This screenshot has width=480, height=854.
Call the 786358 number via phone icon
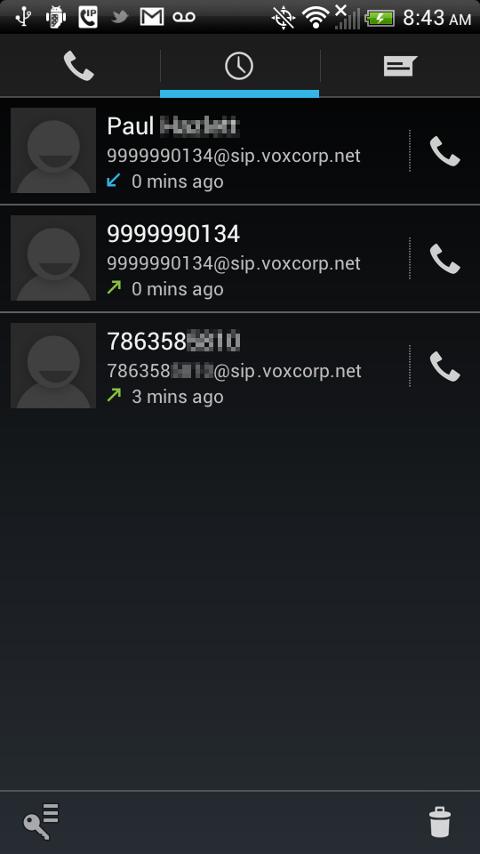[445, 366]
